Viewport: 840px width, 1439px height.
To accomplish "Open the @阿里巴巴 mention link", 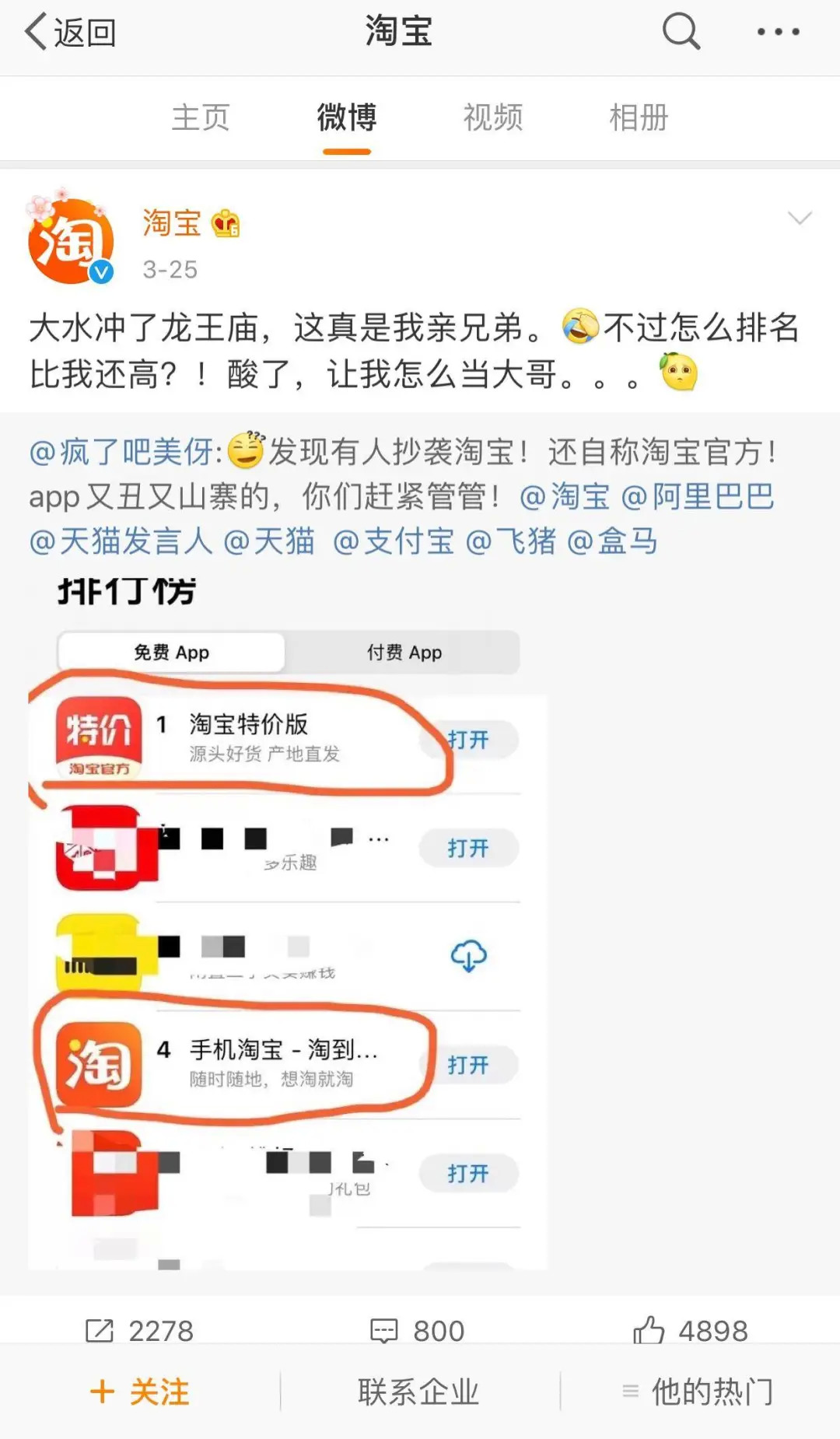I will 697,497.
